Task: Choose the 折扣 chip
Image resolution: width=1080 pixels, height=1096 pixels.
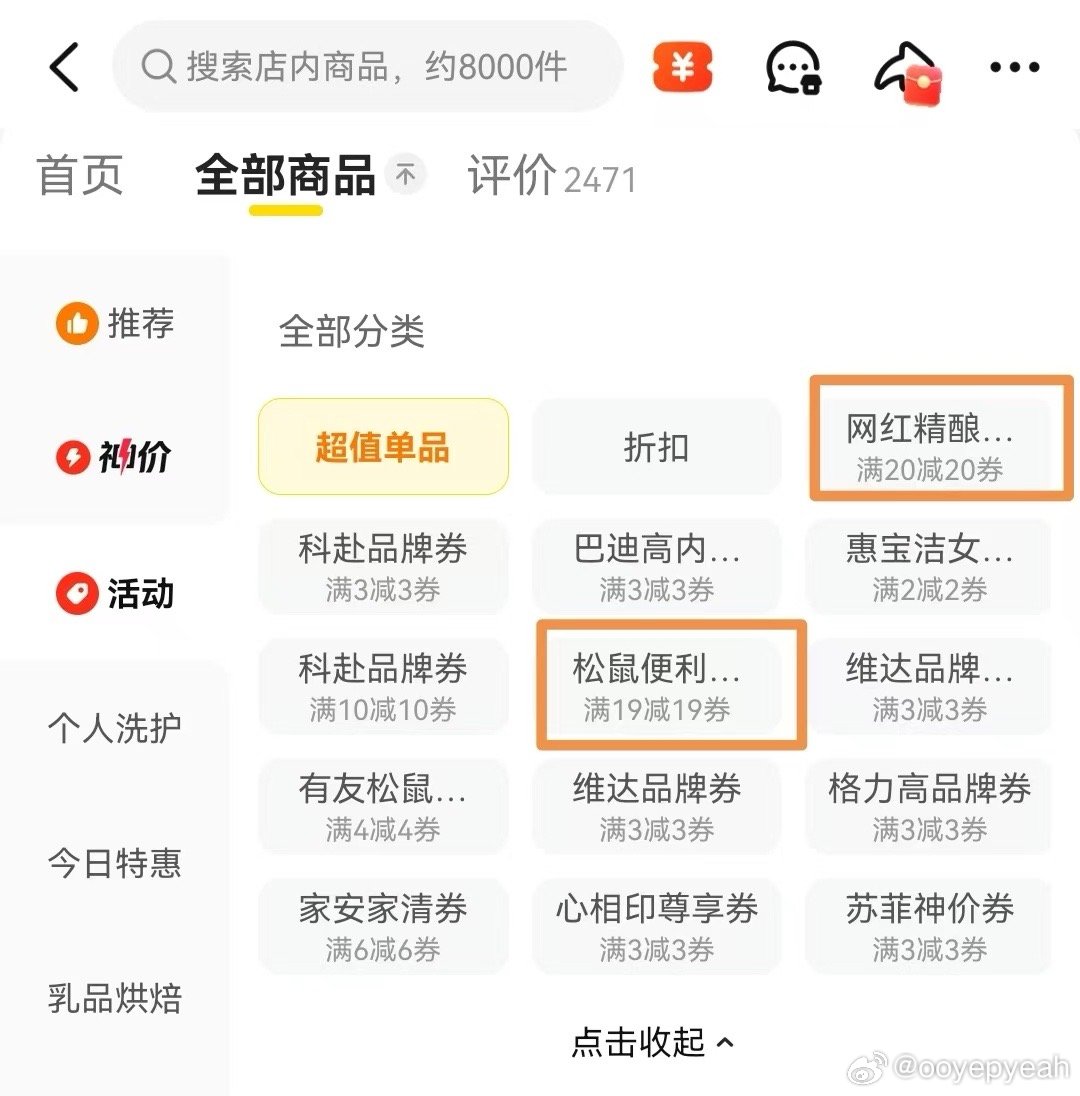Action: [656, 447]
